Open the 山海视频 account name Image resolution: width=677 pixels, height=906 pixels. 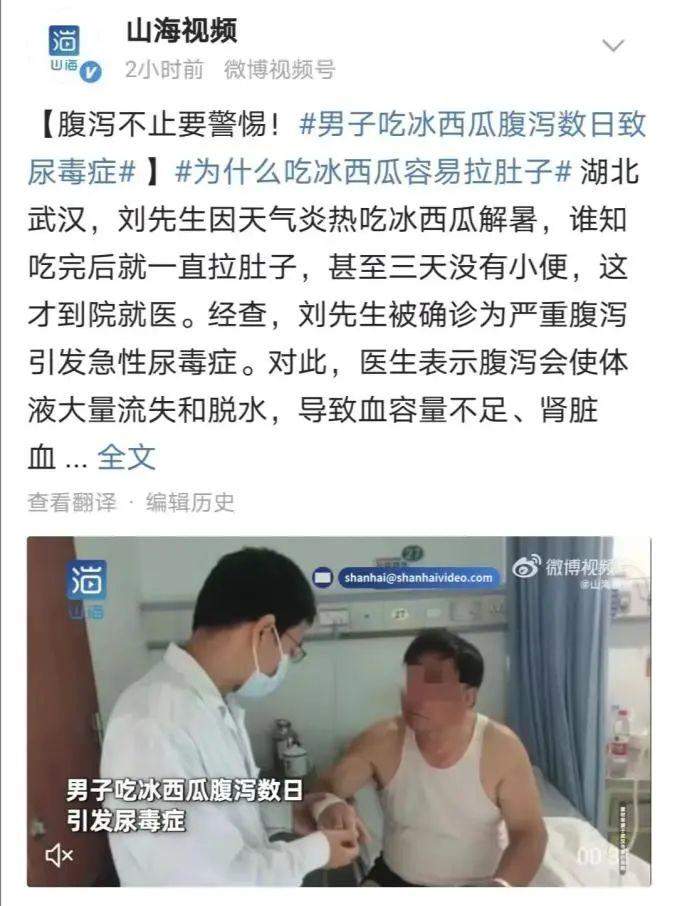pyautogui.click(x=181, y=31)
